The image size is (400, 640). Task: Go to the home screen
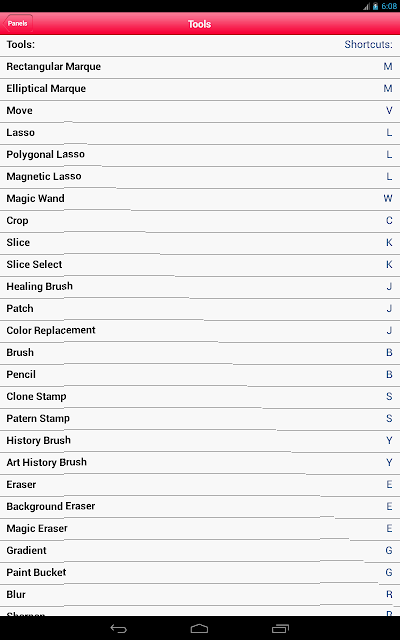coord(200,629)
